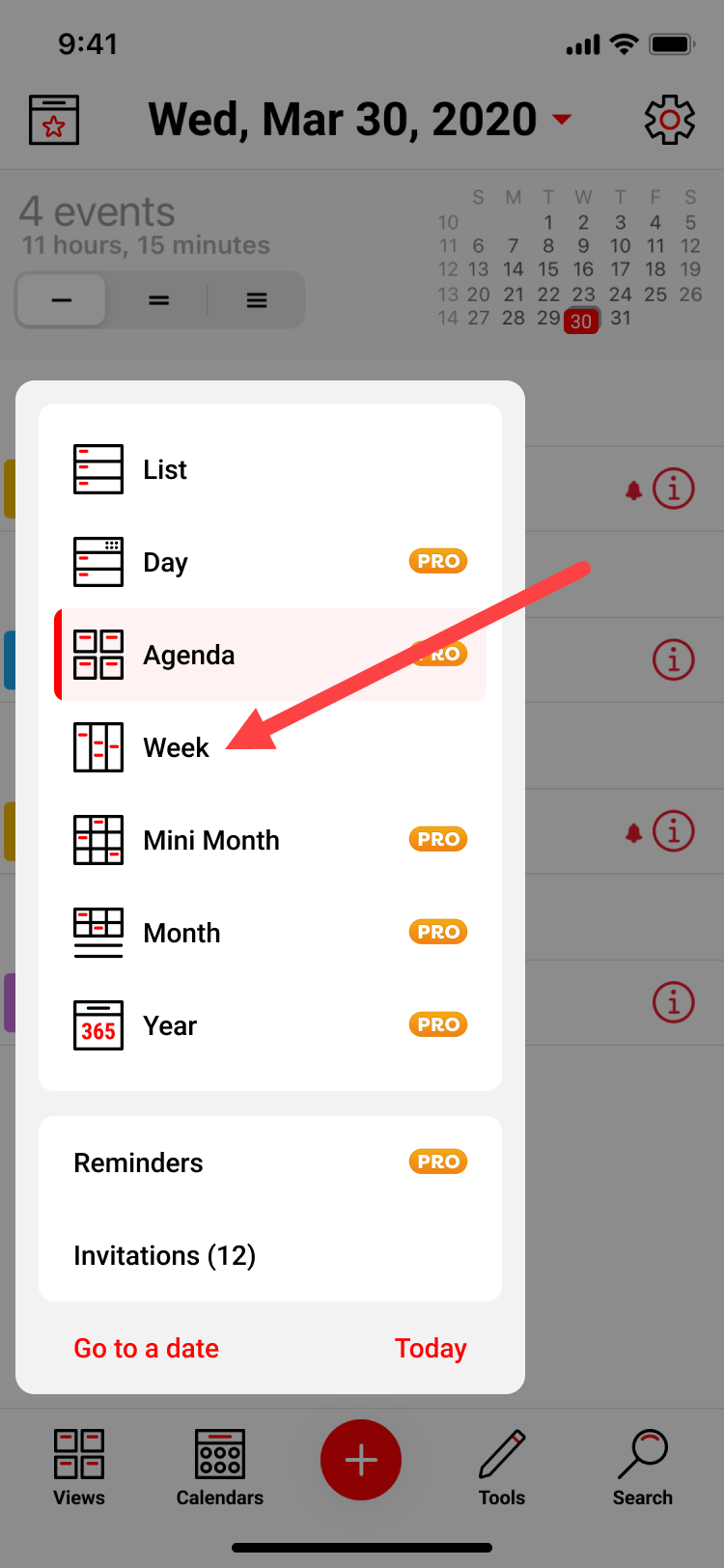Select day 31 in the mini calendar
The image size is (724, 1568).
(x=621, y=318)
